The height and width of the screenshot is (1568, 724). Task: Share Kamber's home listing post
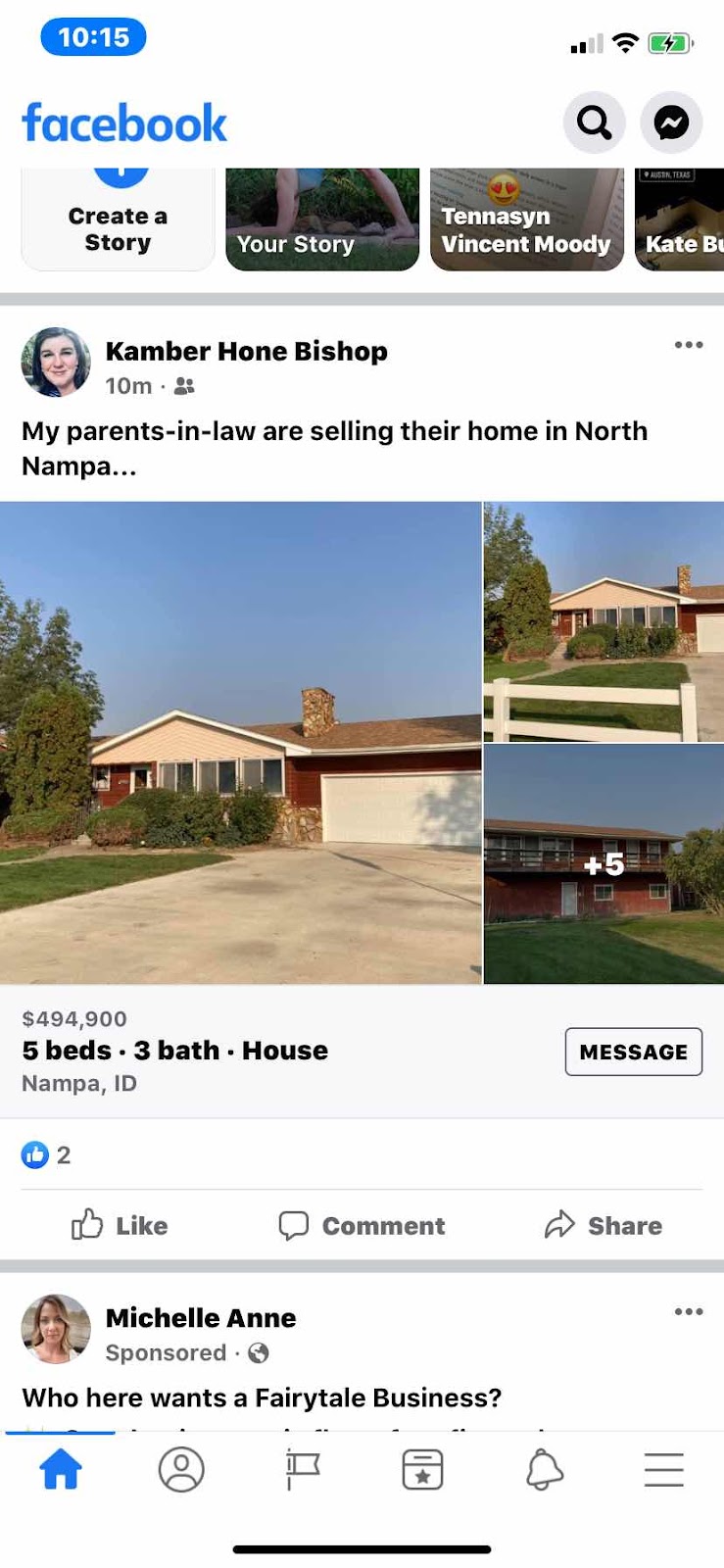tap(603, 1225)
